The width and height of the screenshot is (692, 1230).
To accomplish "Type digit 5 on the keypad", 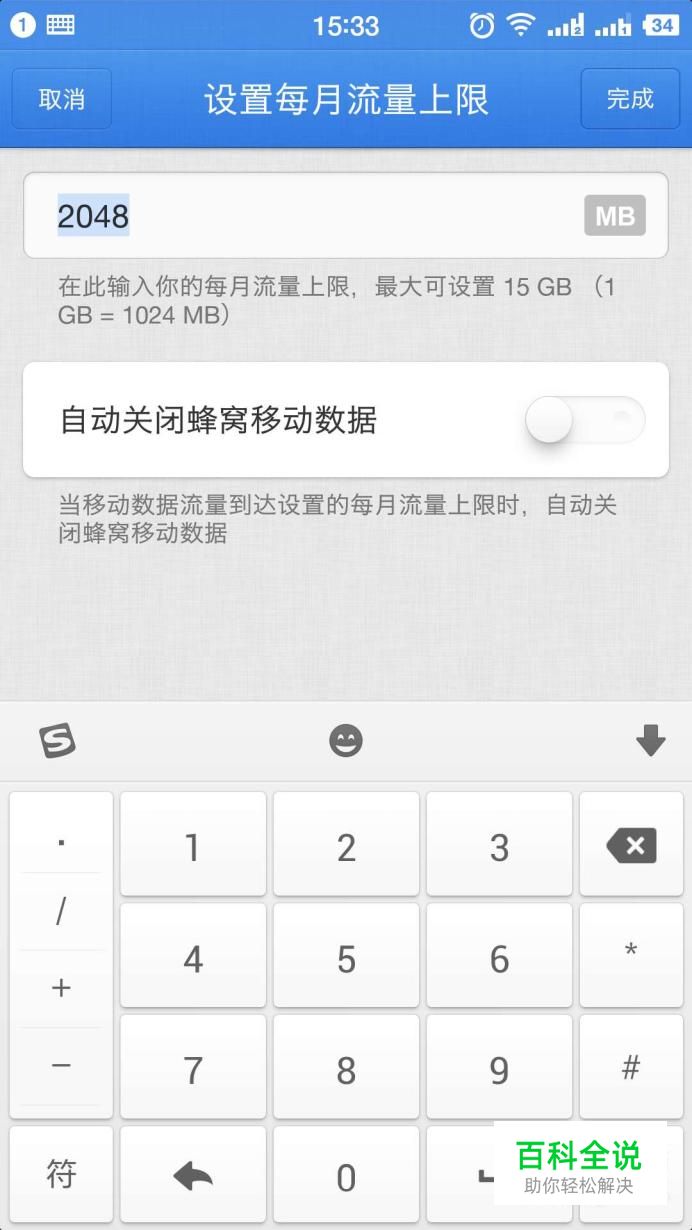I will [346, 957].
